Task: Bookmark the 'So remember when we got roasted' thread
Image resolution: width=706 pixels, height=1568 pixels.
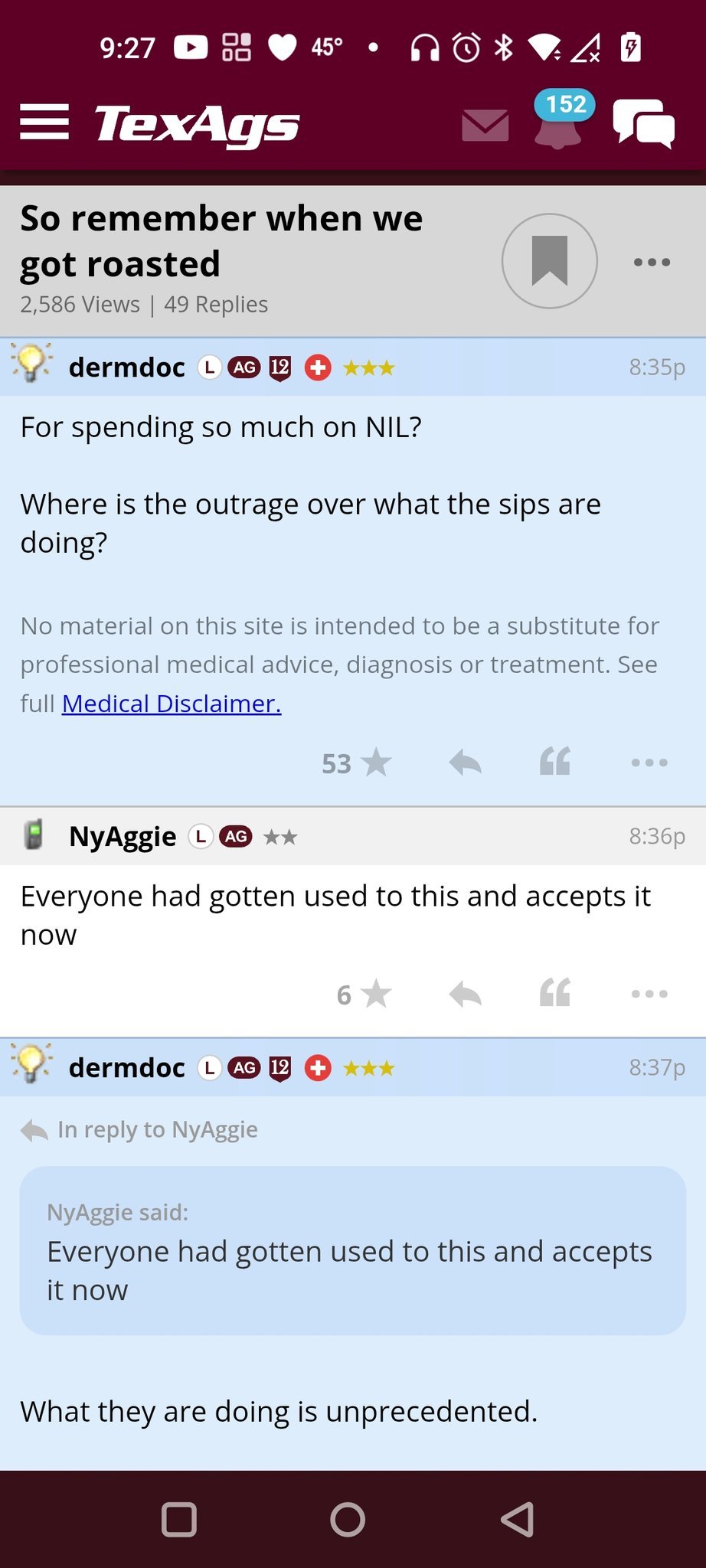Action: tap(549, 261)
